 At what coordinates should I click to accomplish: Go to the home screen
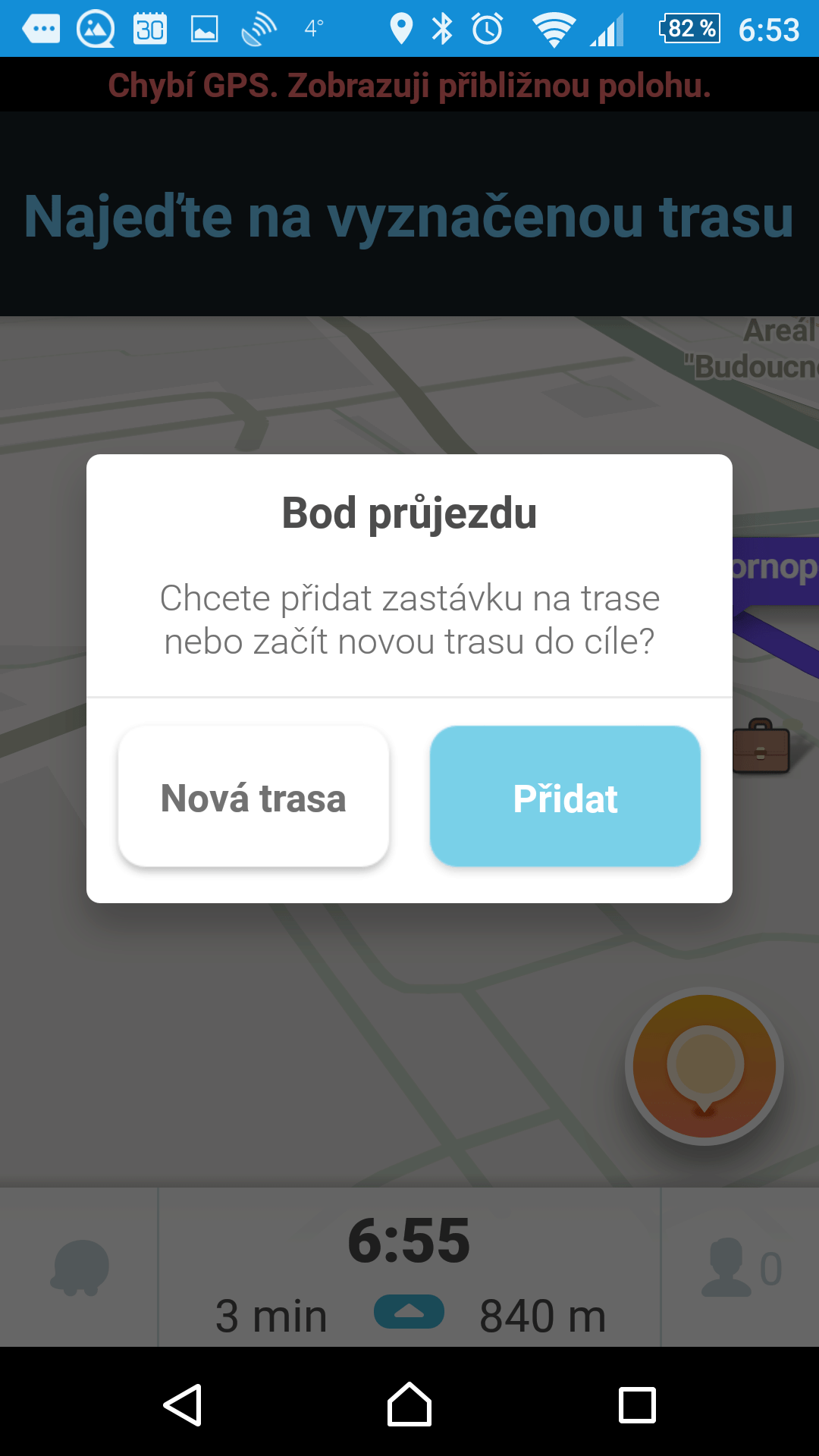[x=409, y=1404]
